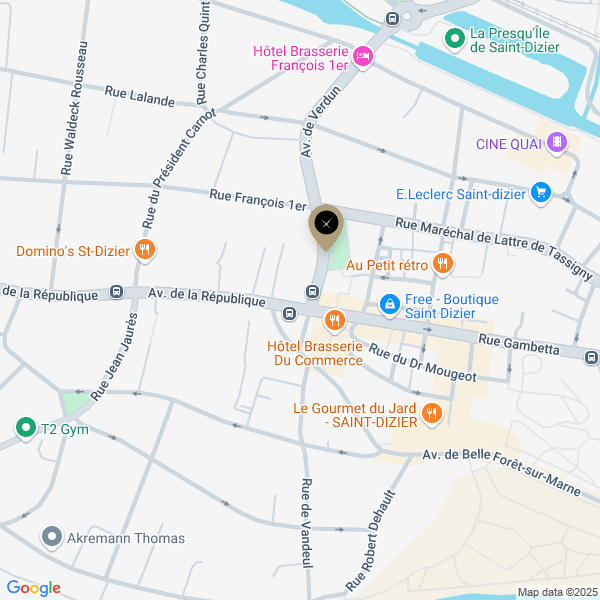
Task: Open the T2 Gym marker
Action: tap(25, 429)
